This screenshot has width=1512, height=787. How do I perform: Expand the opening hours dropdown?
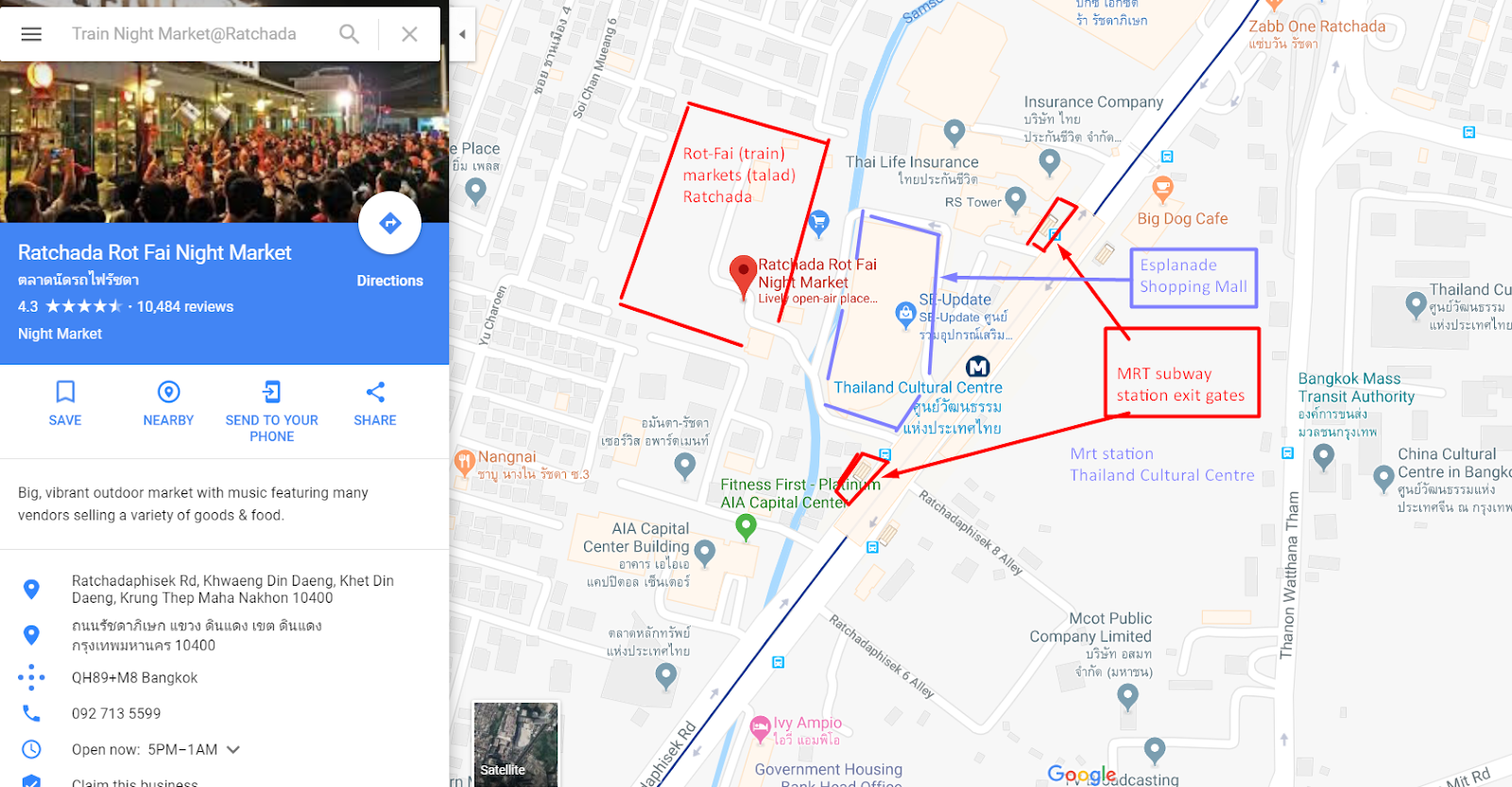[233, 749]
